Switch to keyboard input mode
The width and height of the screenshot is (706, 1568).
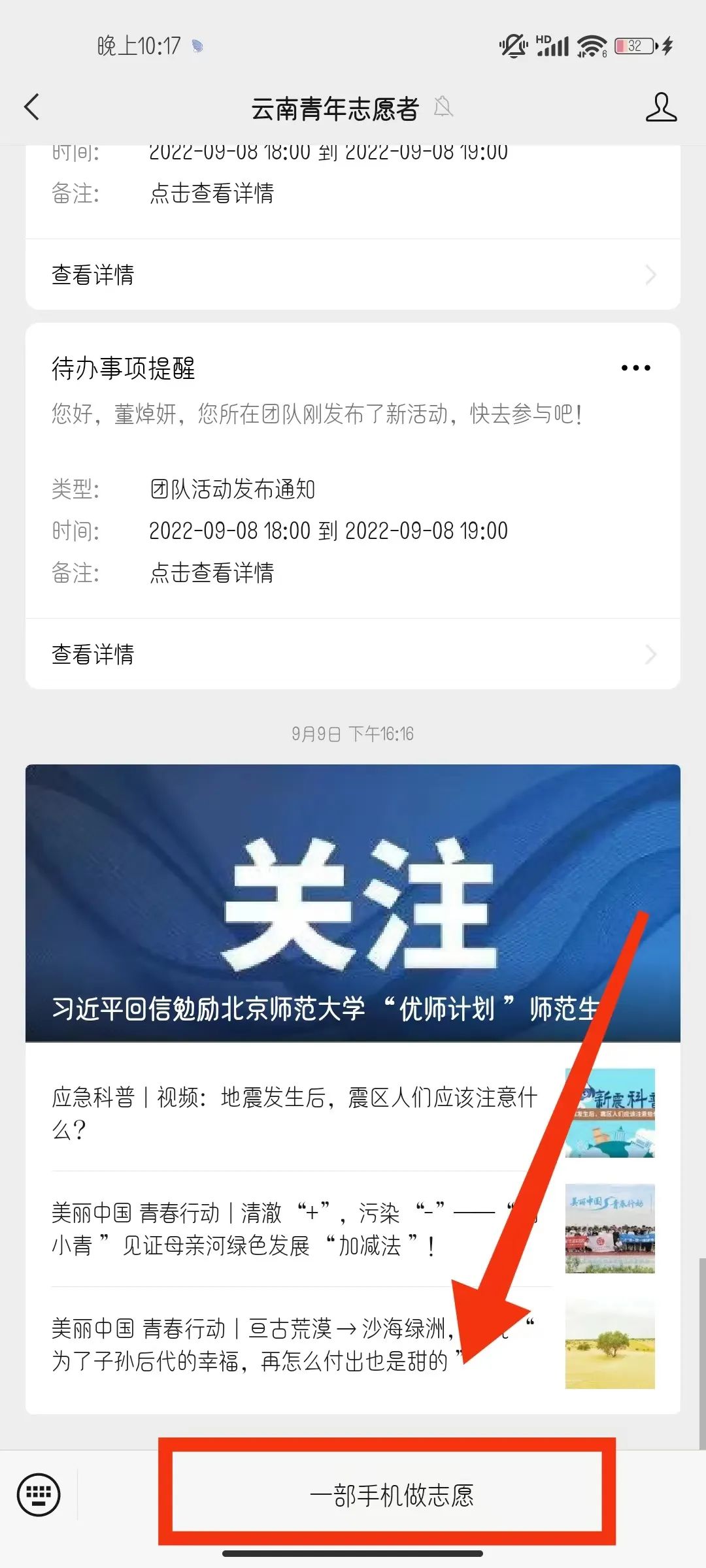(39, 1494)
